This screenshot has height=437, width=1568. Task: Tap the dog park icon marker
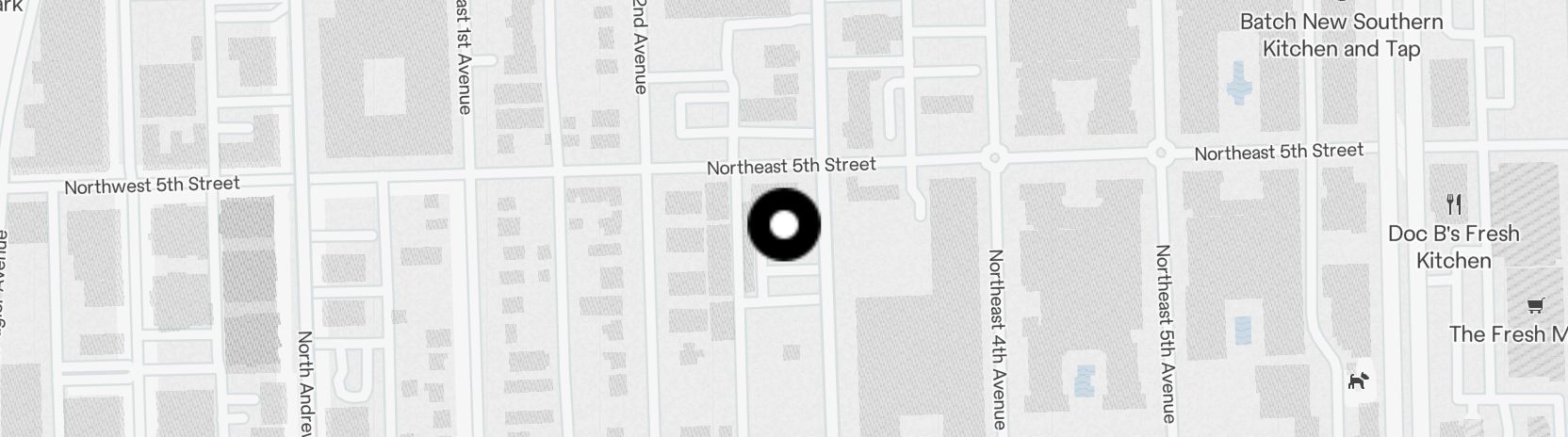pos(1358,381)
